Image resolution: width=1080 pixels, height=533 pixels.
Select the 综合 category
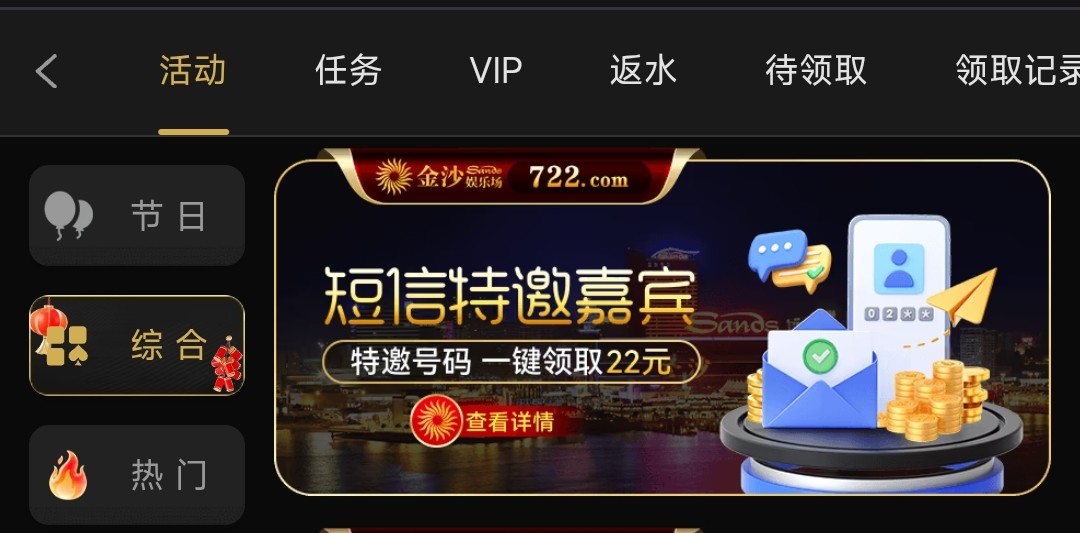pyautogui.click(x=137, y=345)
